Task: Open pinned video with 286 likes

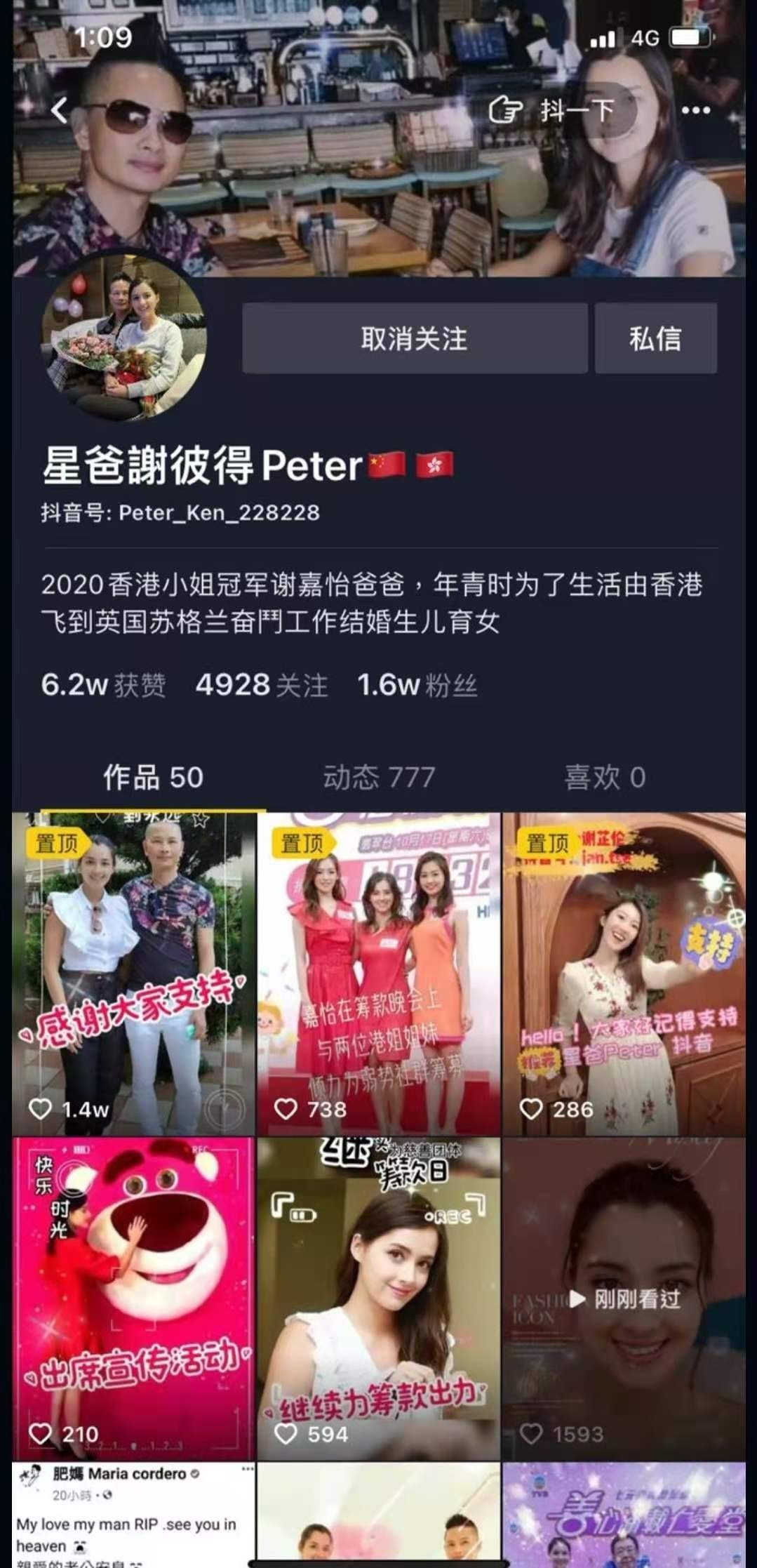Action: (x=624, y=974)
